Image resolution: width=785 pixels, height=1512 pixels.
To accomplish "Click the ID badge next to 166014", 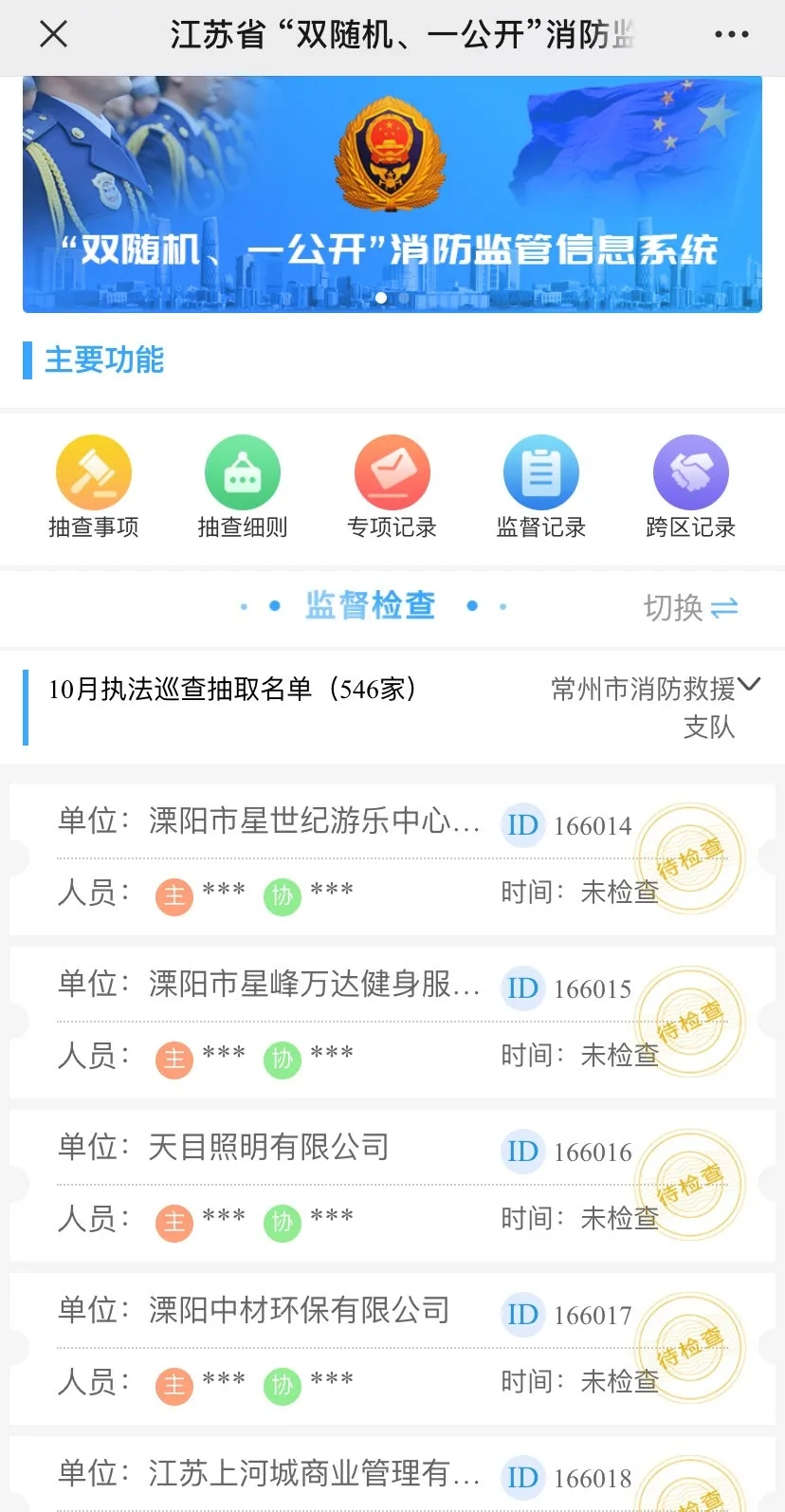I will 522,825.
